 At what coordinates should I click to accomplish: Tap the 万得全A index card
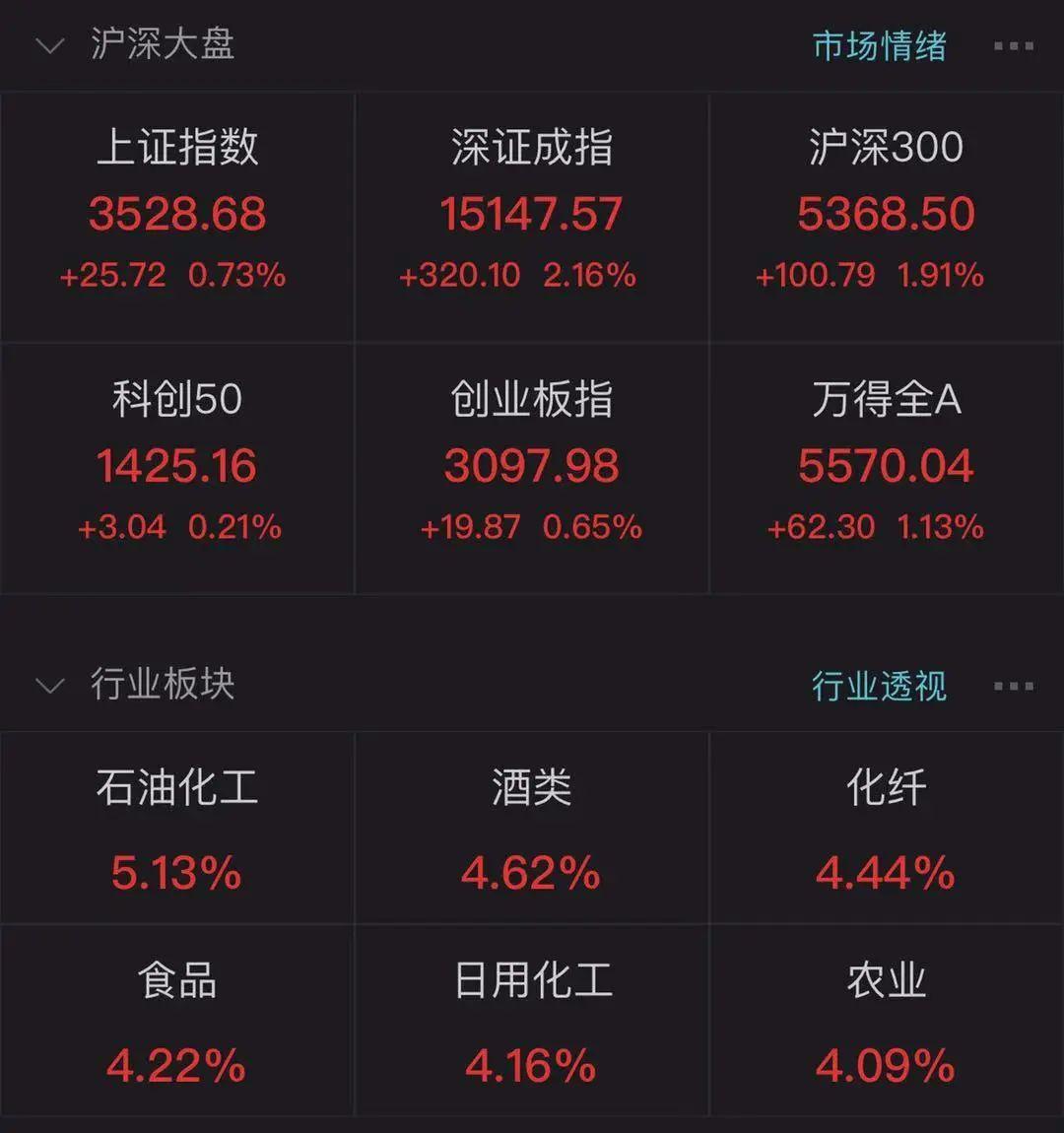click(886, 468)
